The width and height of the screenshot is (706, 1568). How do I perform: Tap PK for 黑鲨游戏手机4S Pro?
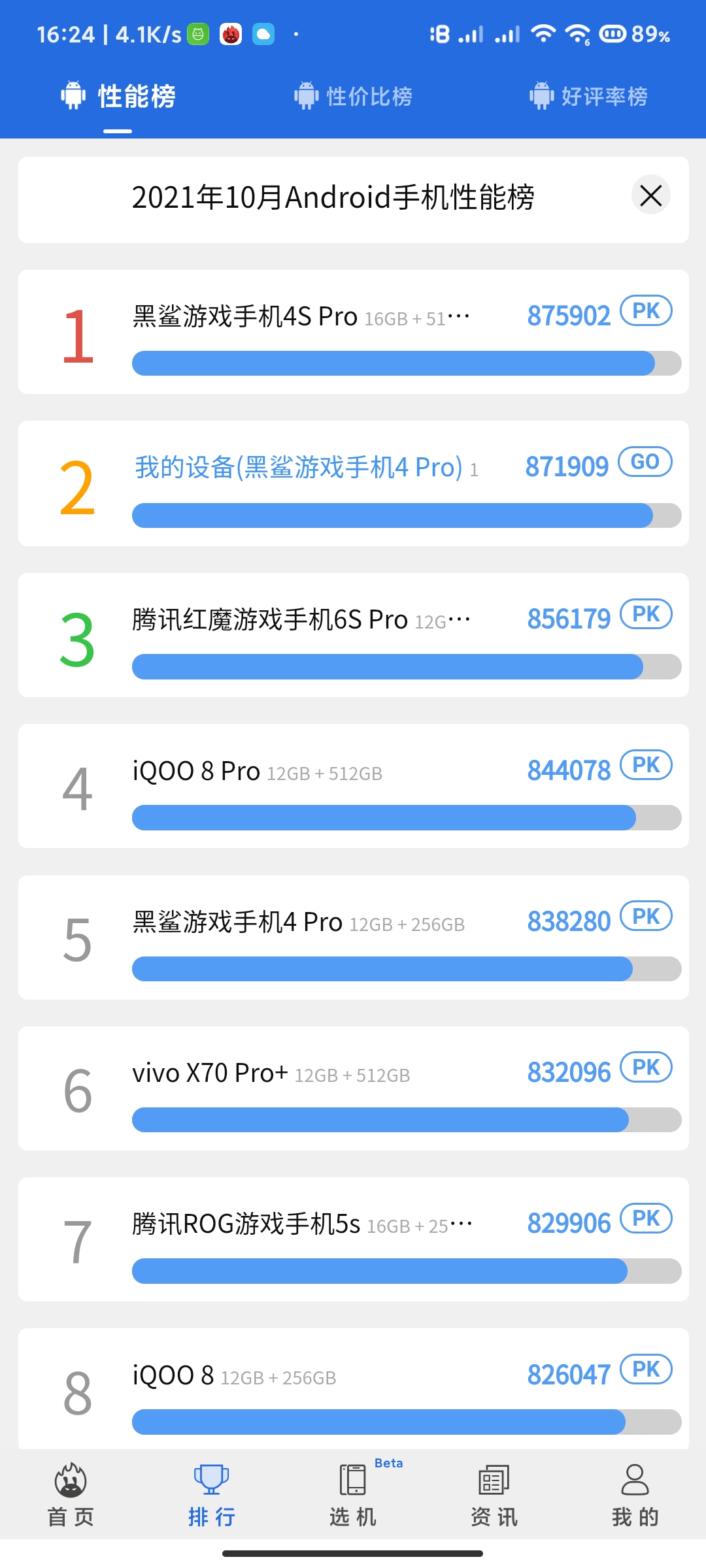646,311
